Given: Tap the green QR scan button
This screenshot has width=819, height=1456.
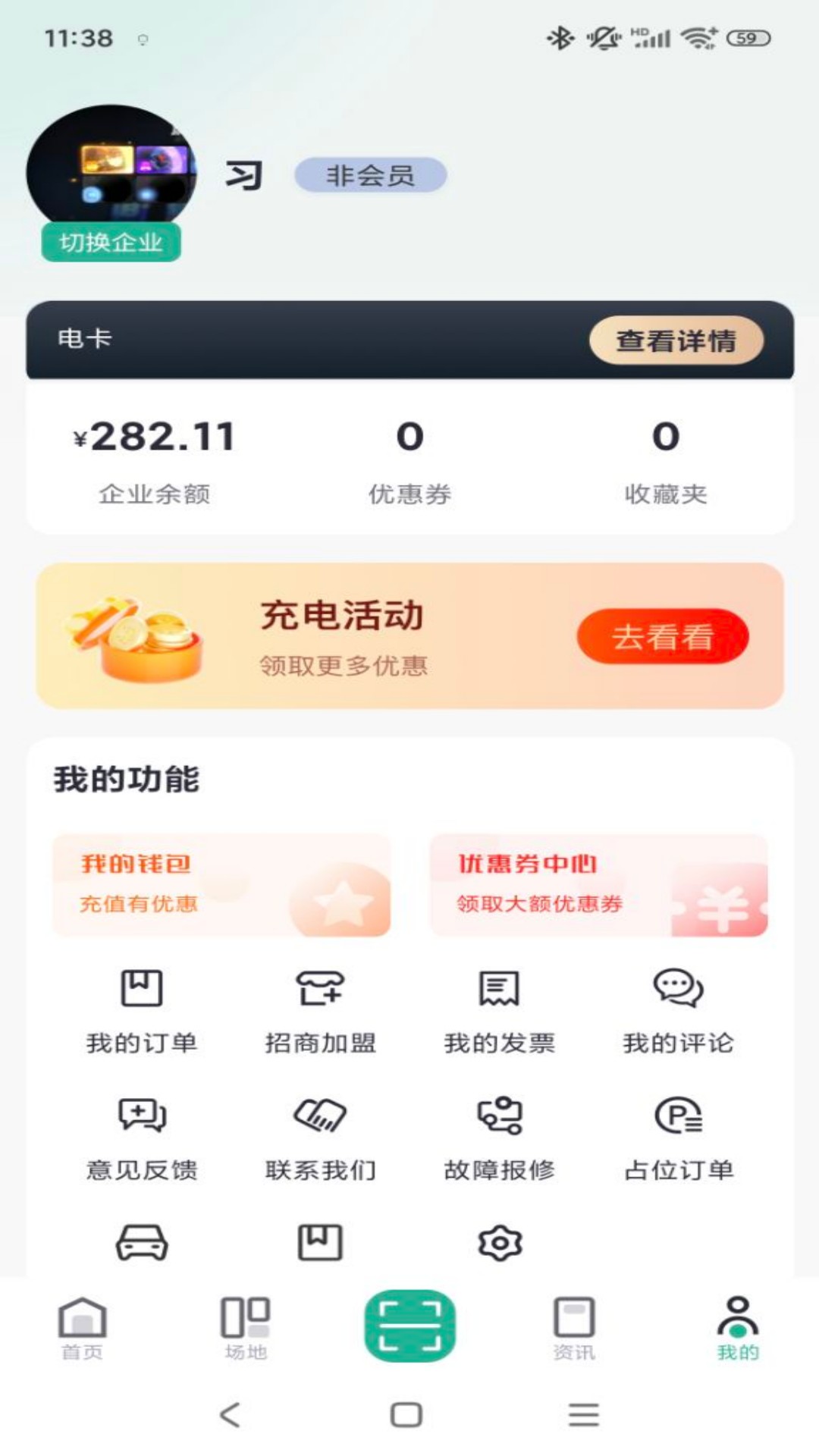Looking at the screenshot, I should (x=409, y=1327).
